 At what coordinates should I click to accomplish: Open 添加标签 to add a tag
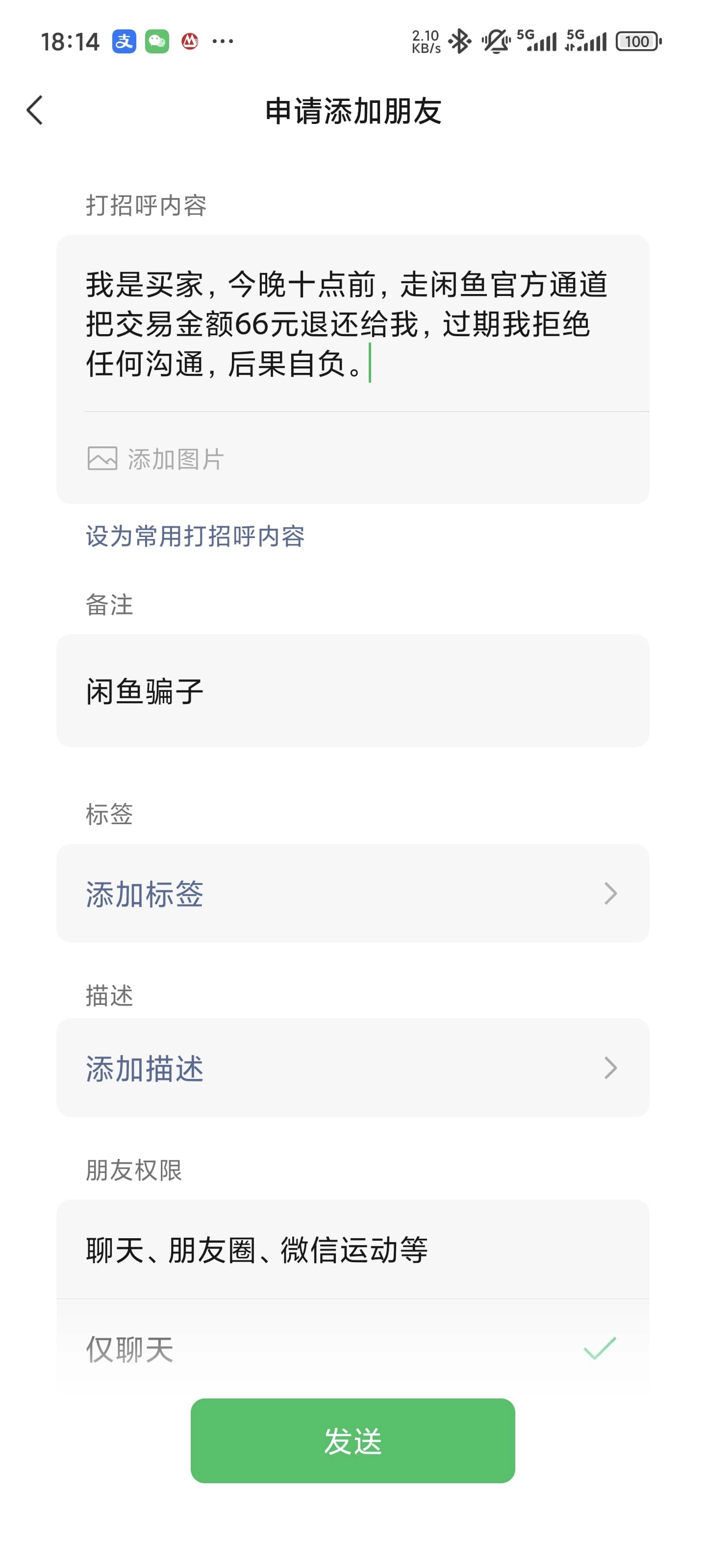tap(352, 894)
